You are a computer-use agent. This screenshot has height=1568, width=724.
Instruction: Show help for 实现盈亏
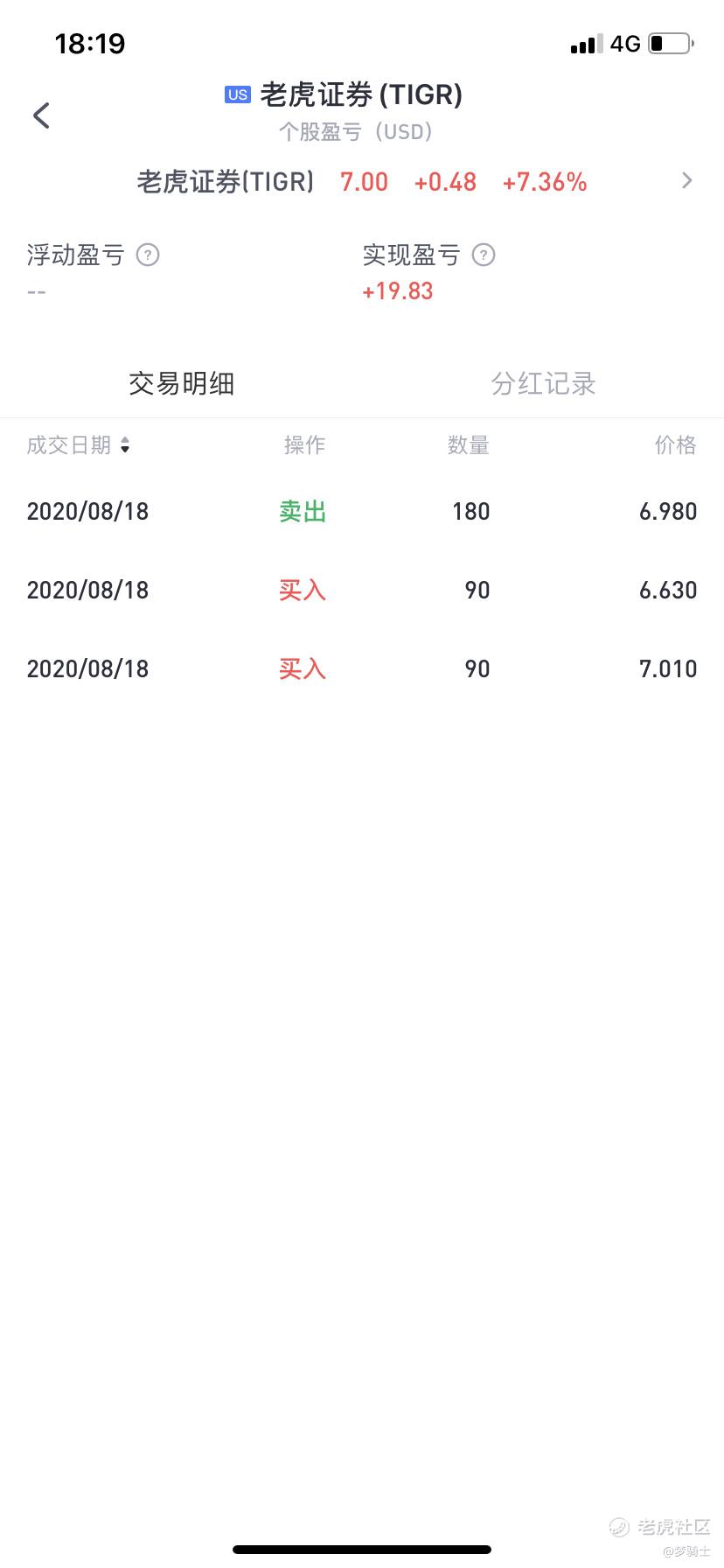(x=484, y=255)
